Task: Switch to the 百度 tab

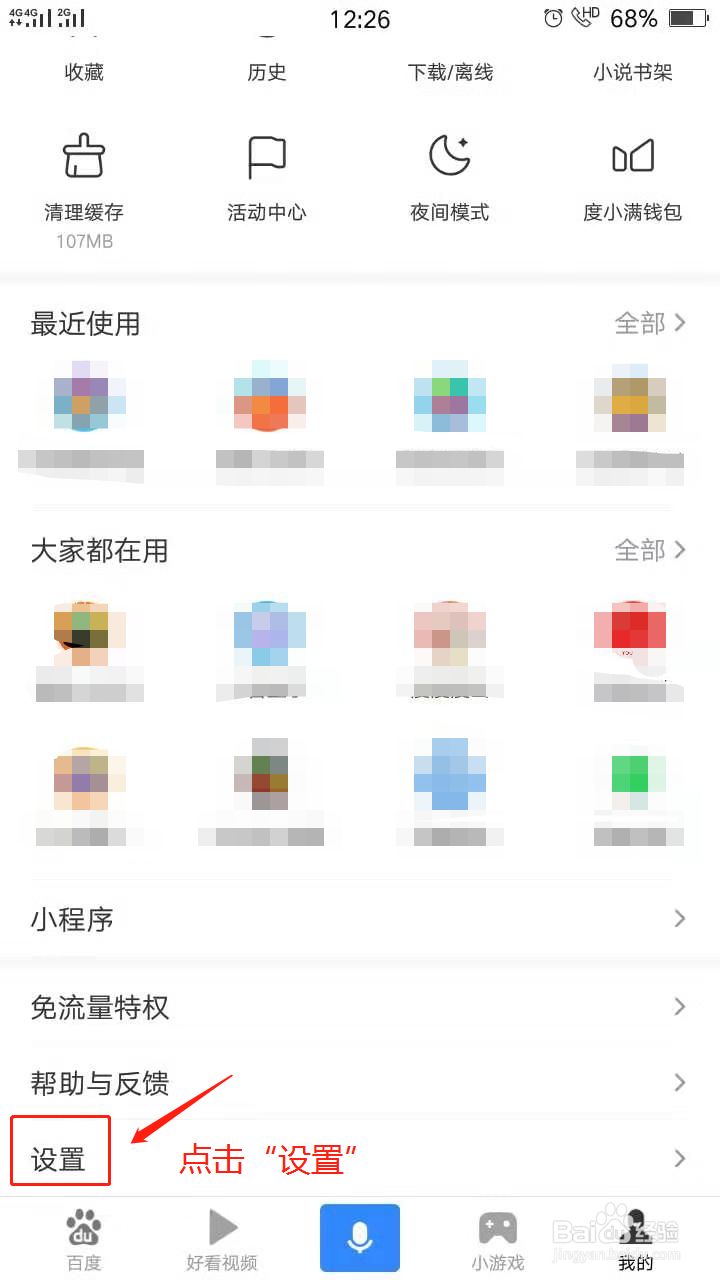Action: [84, 1240]
